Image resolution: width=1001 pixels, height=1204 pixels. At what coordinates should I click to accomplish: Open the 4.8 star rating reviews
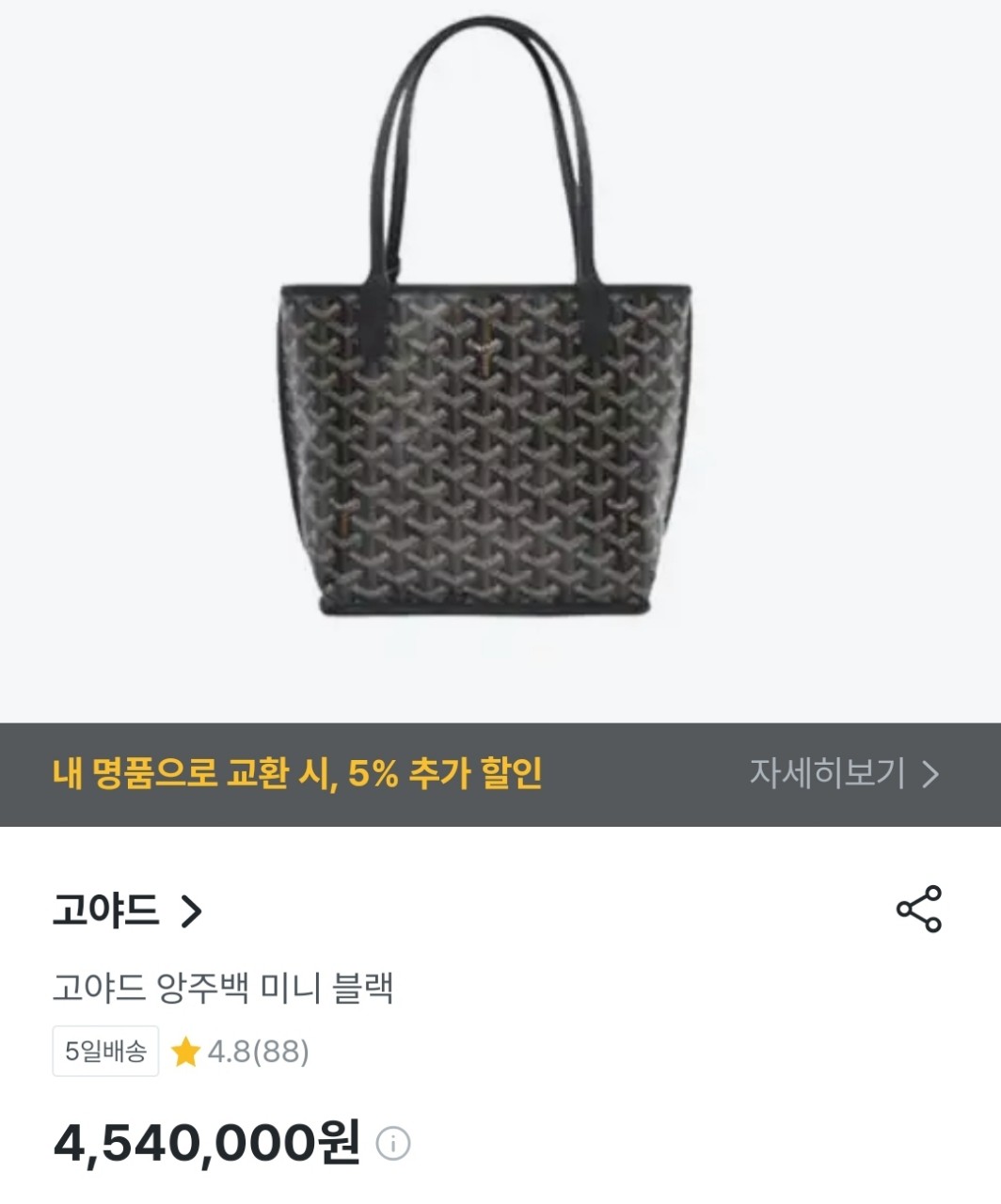click(241, 1051)
